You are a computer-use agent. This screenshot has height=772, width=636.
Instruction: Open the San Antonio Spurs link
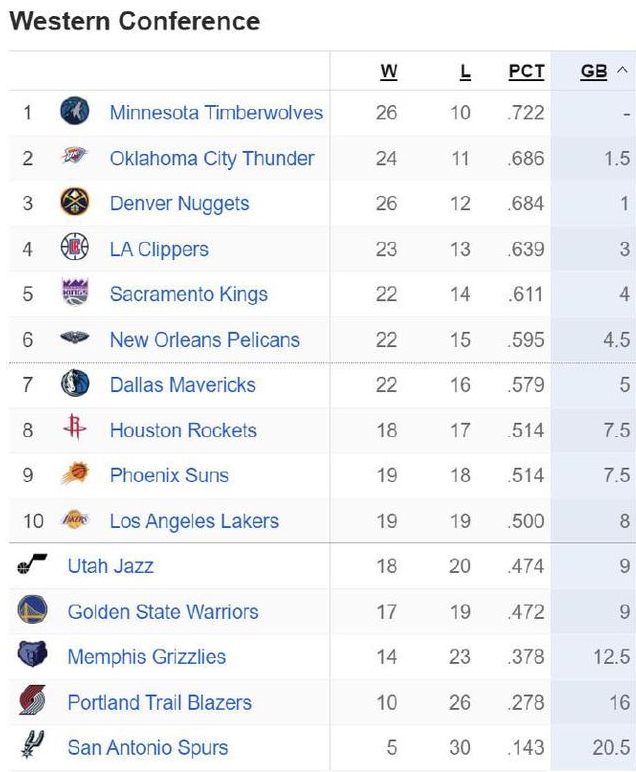pos(147,748)
